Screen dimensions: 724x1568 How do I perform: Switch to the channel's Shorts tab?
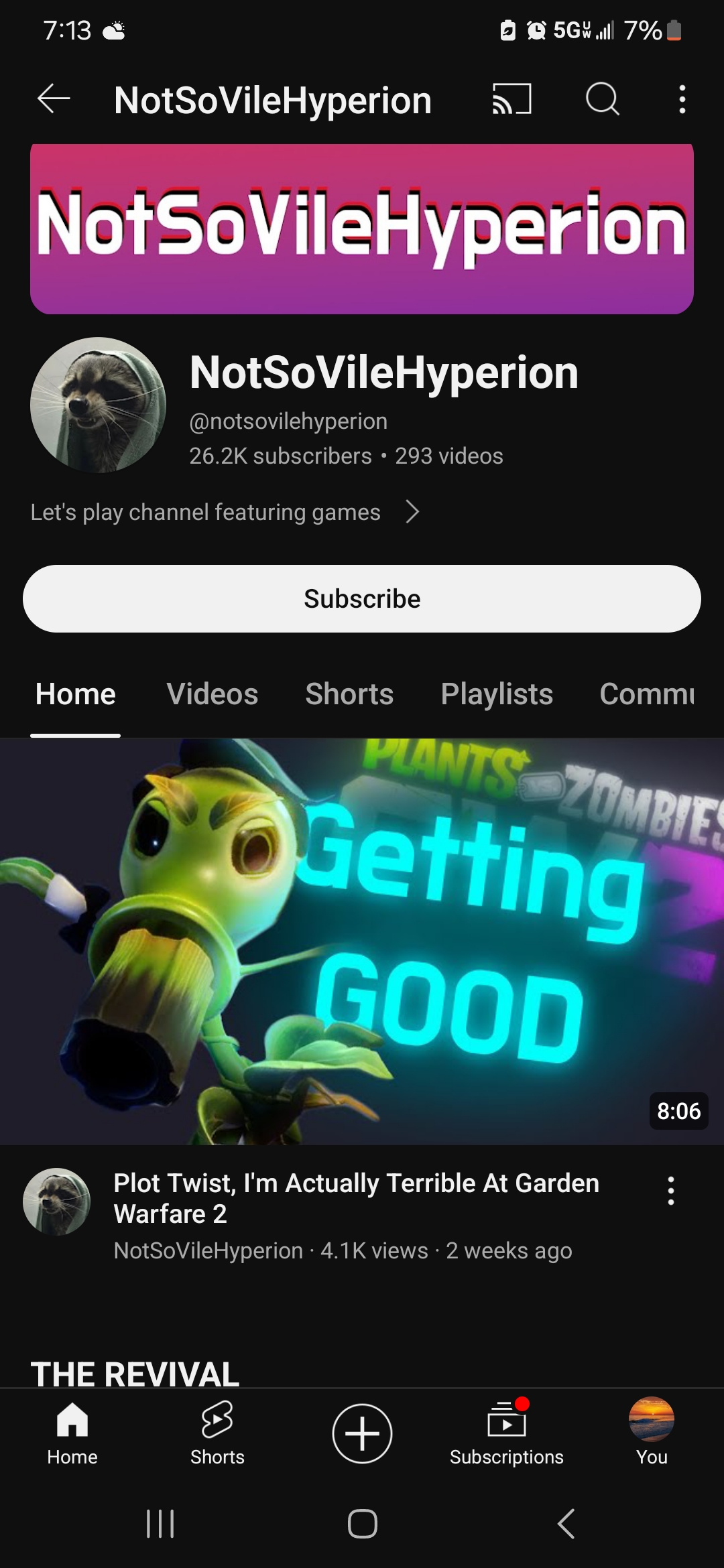349,694
